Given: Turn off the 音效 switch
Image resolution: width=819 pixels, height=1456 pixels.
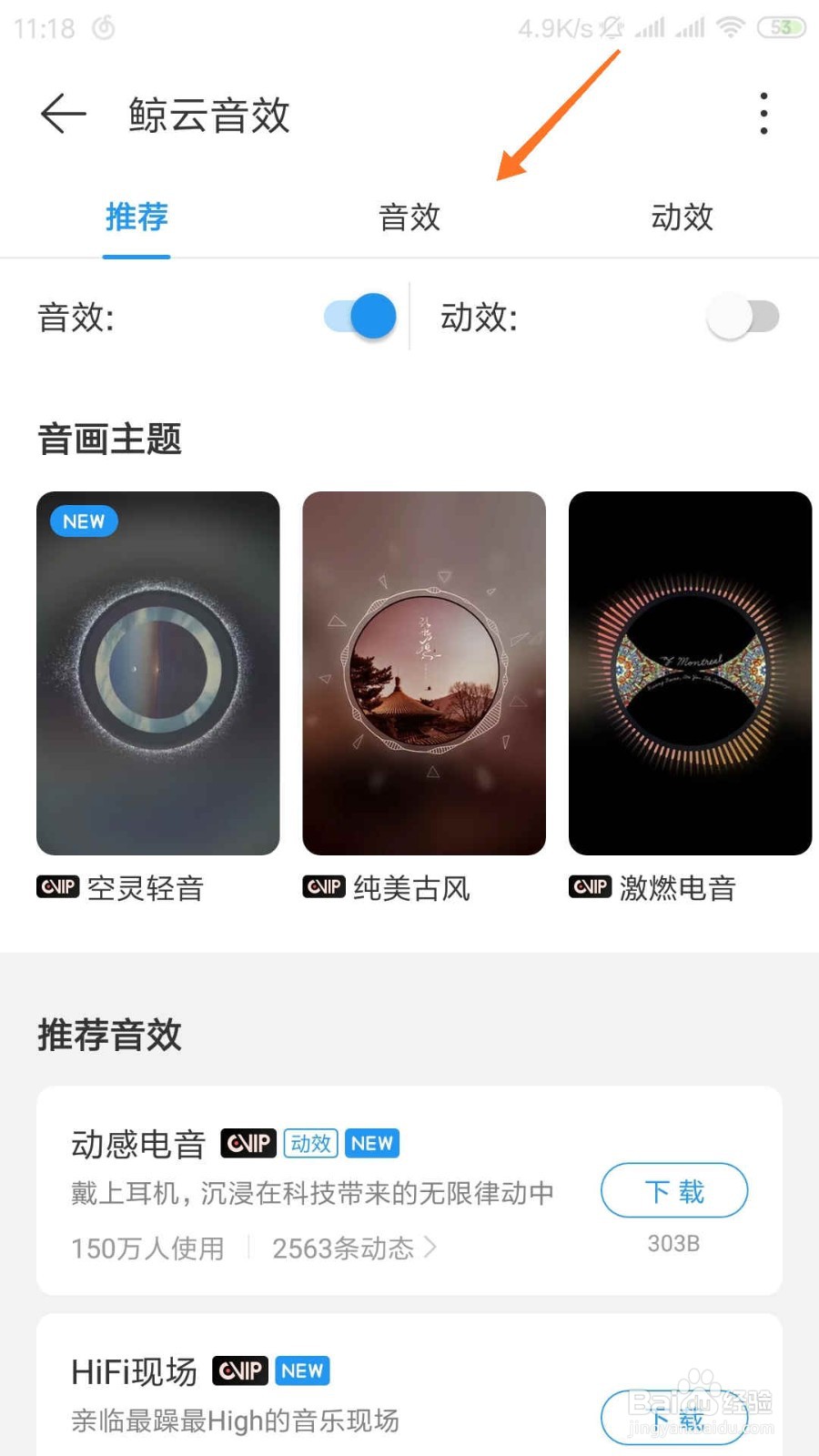Looking at the screenshot, I should [360, 317].
